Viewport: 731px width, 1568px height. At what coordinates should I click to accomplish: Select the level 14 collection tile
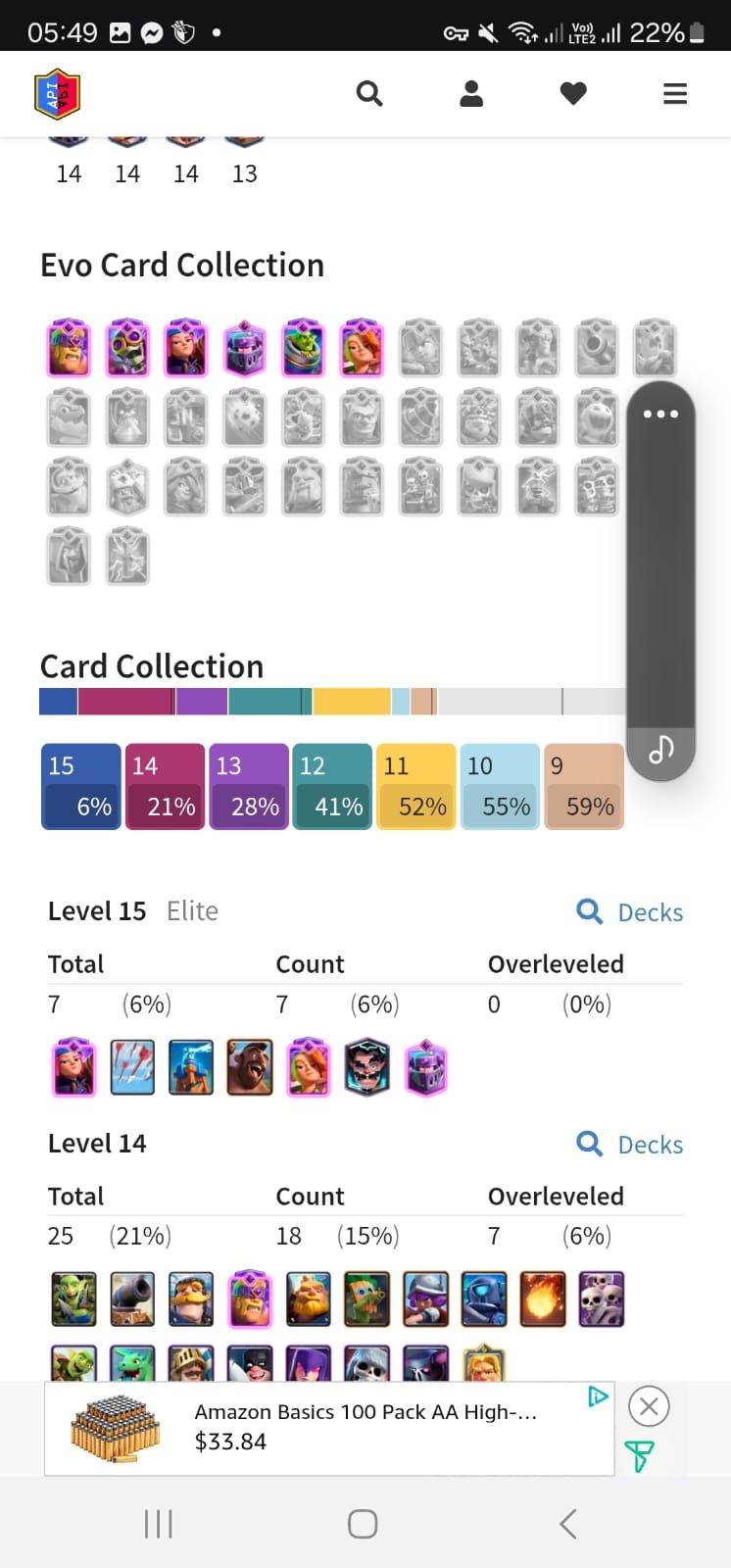tap(165, 787)
